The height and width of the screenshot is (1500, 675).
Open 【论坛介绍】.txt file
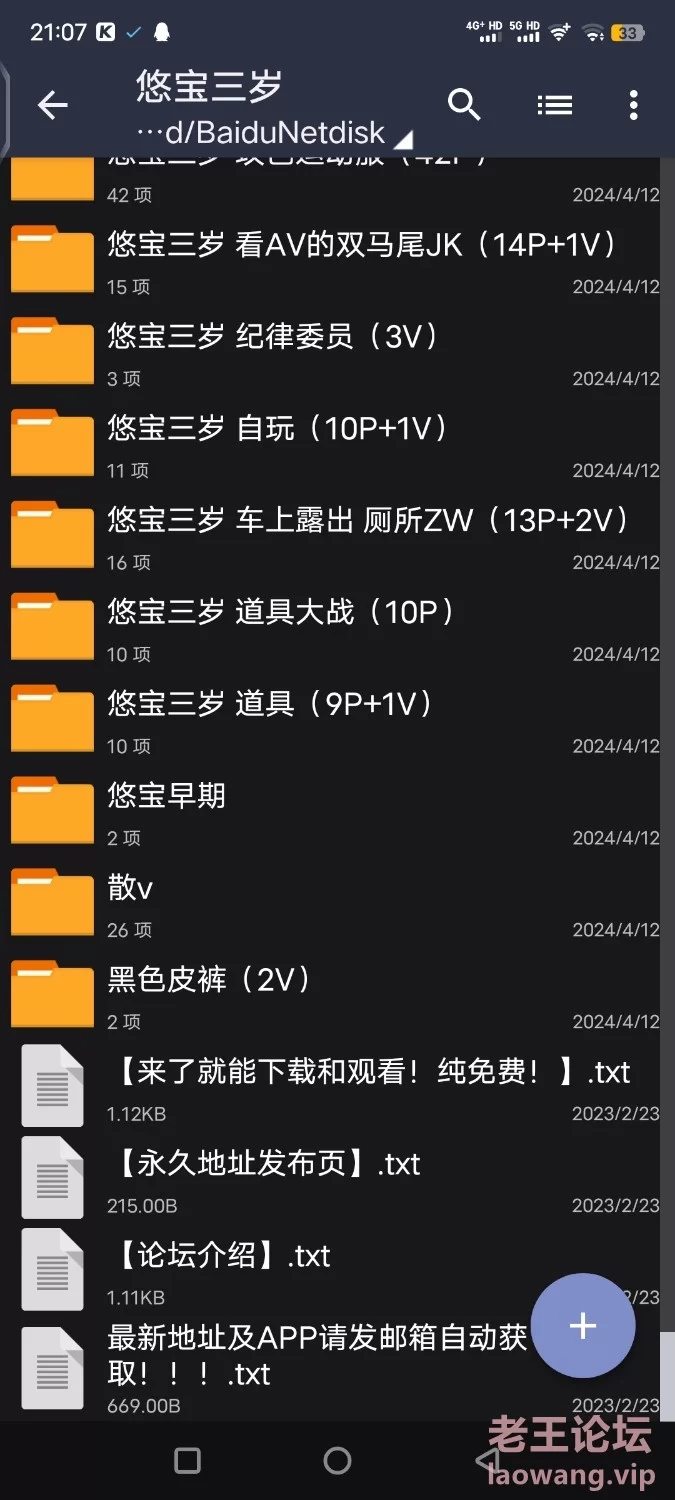coord(337,1272)
